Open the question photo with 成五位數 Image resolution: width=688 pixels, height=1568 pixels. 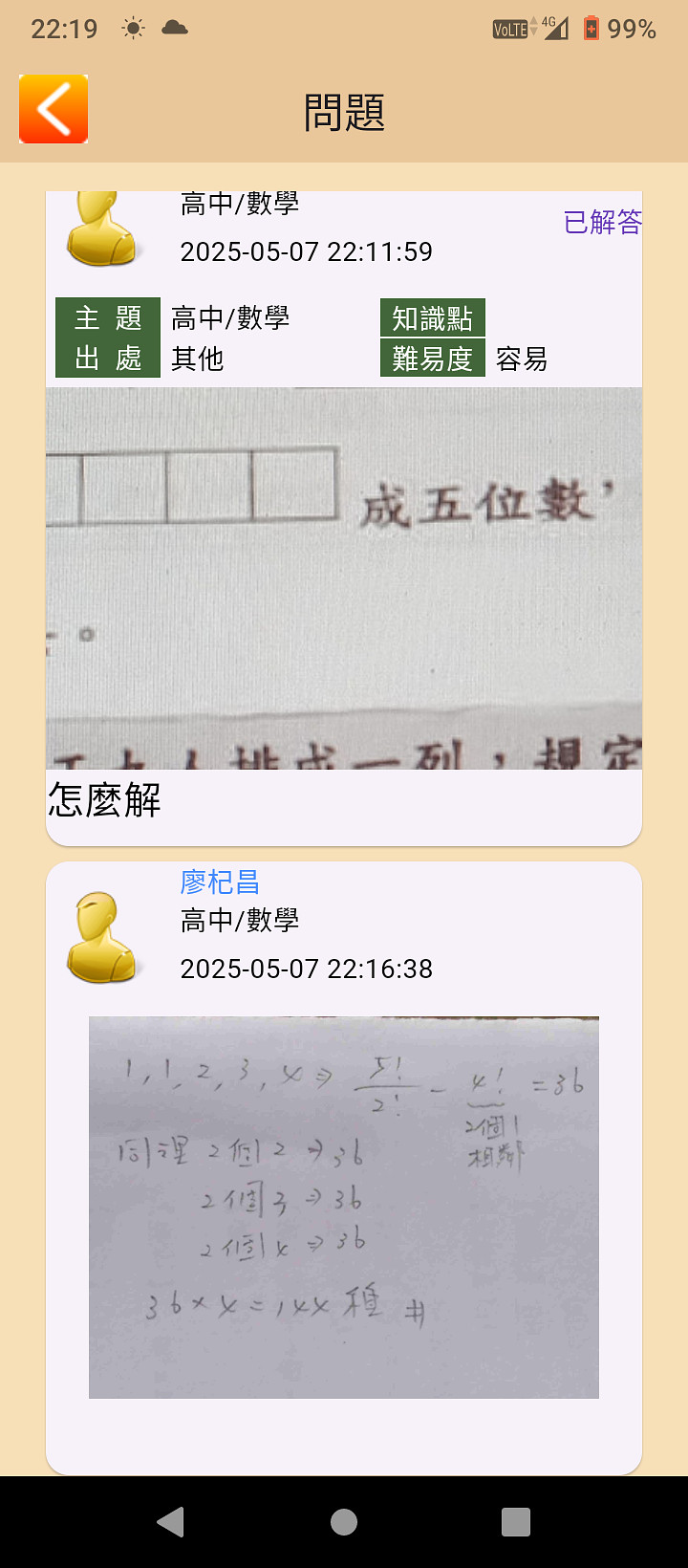344,577
